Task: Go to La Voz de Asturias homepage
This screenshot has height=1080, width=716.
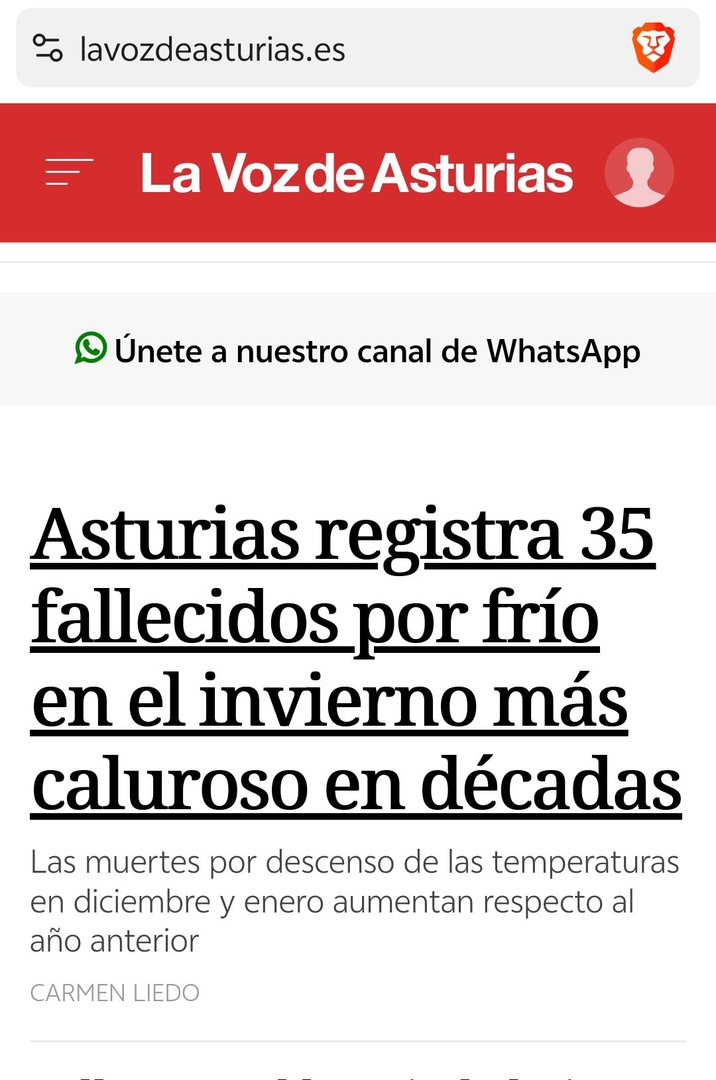Action: 357,174
